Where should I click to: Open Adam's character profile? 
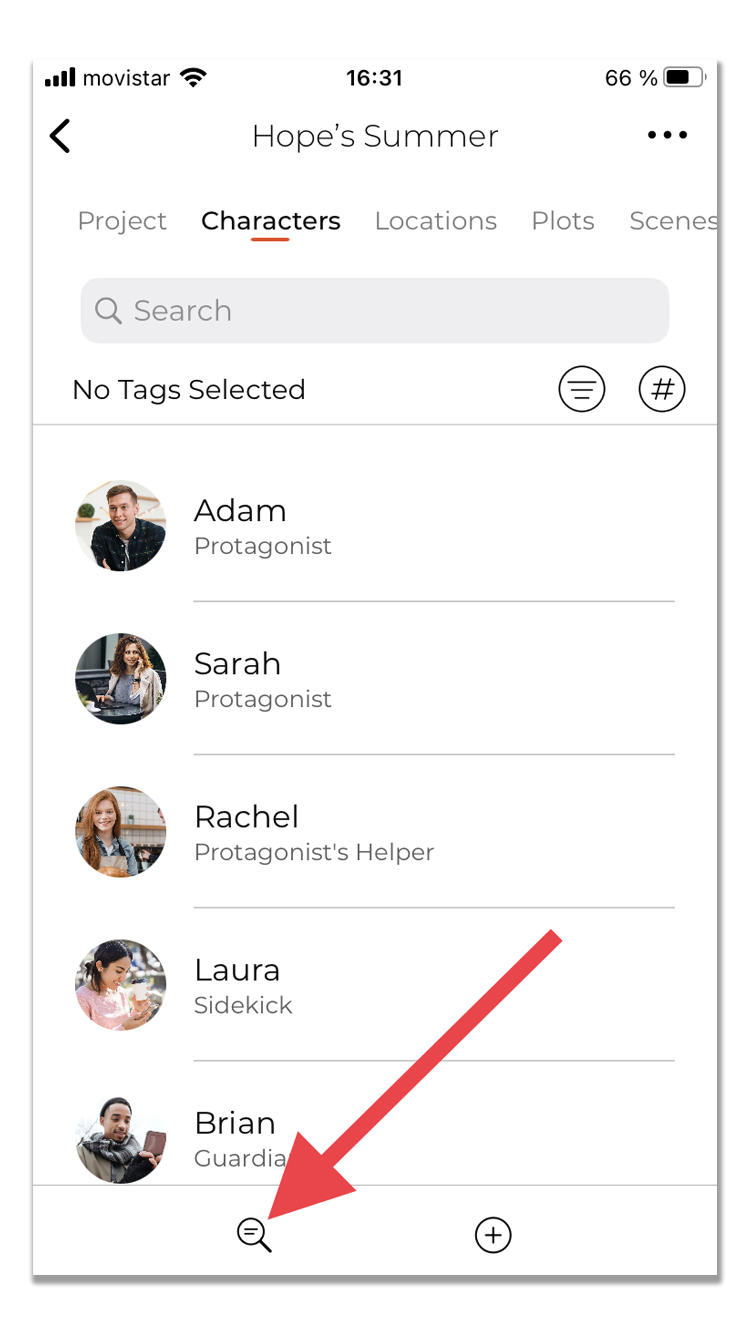point(374,526)
